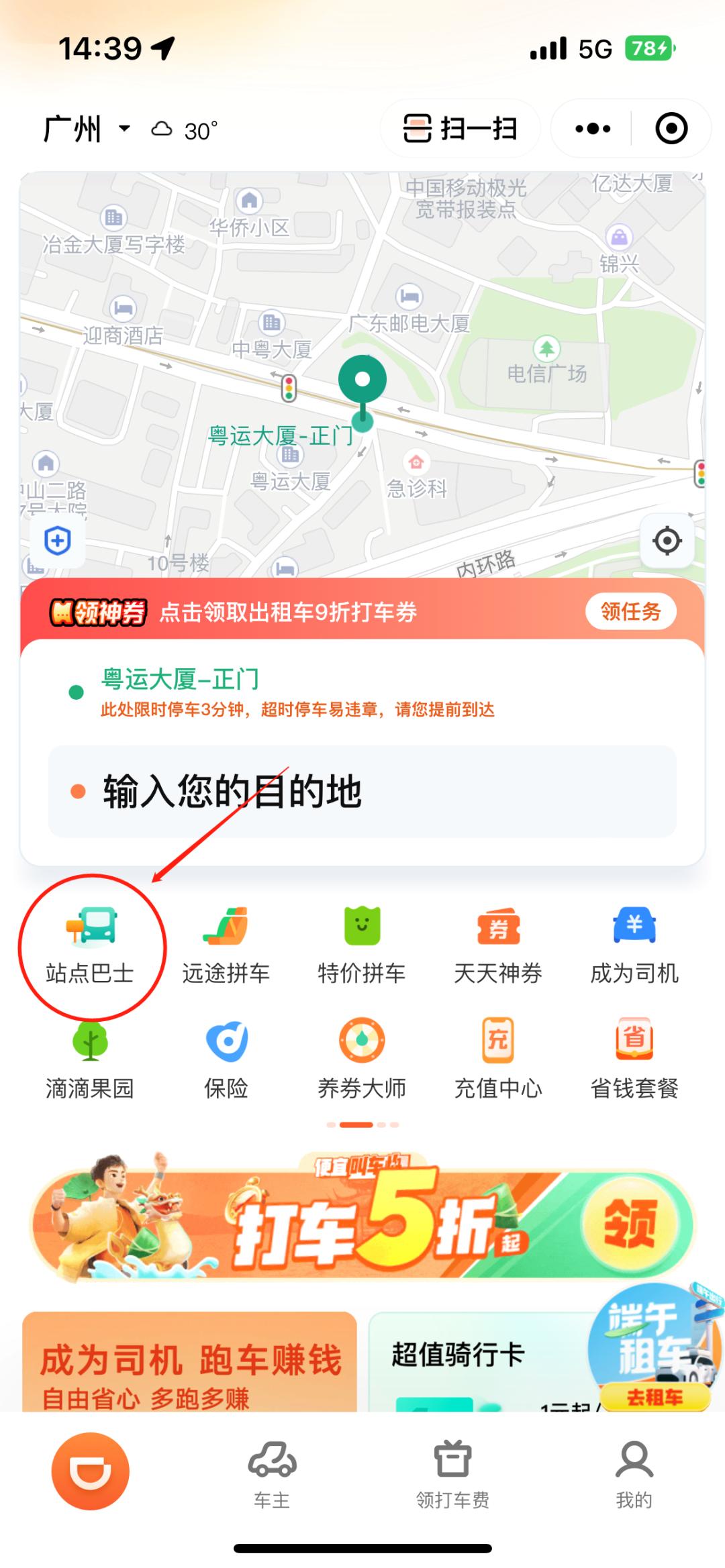Open the more options (...) menu
The height and width of the screenshot is (1568, 725).
coord(590,128)
